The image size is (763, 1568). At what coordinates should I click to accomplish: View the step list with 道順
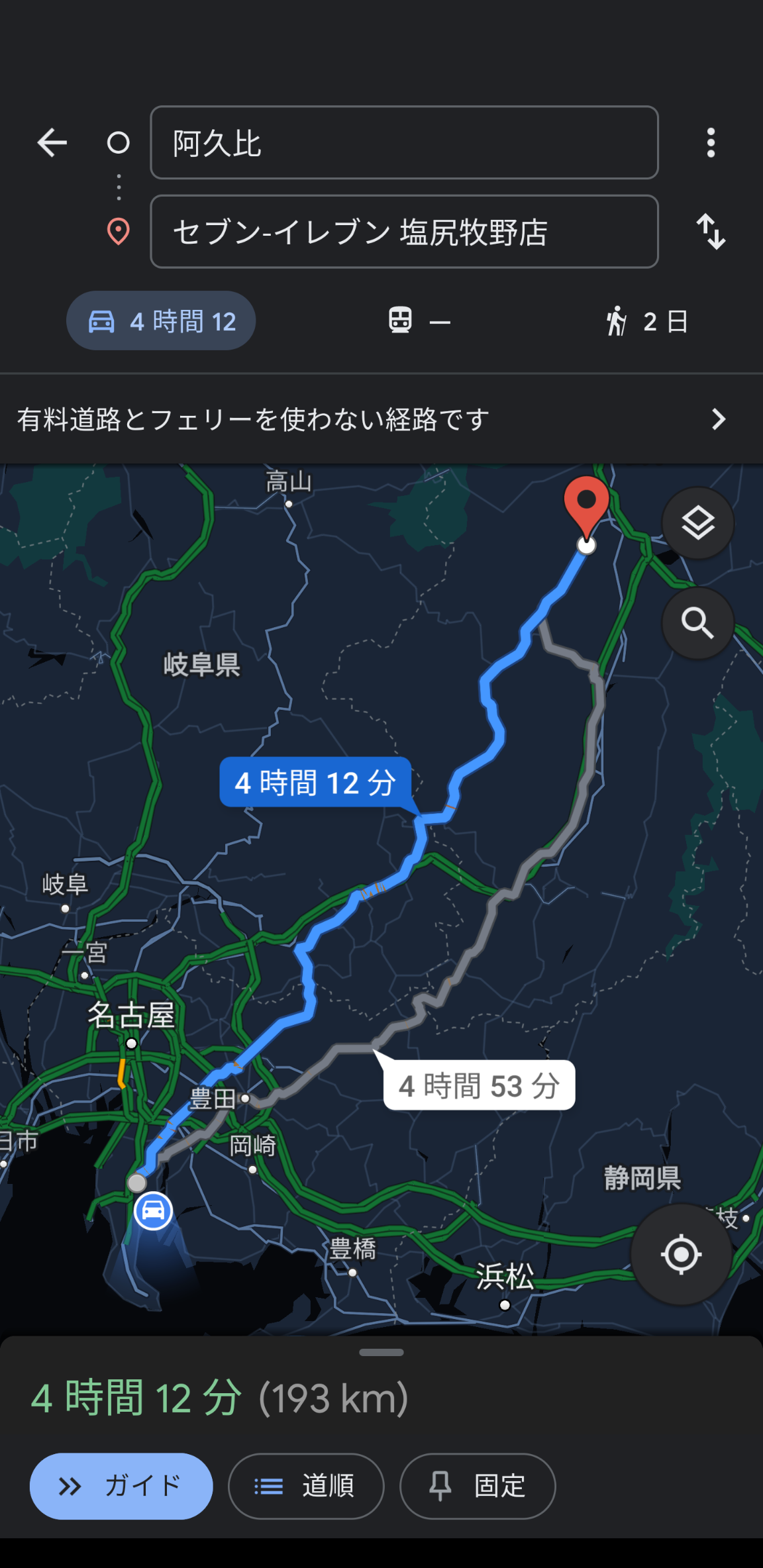pyautogui.click(x=306, y=1486)
